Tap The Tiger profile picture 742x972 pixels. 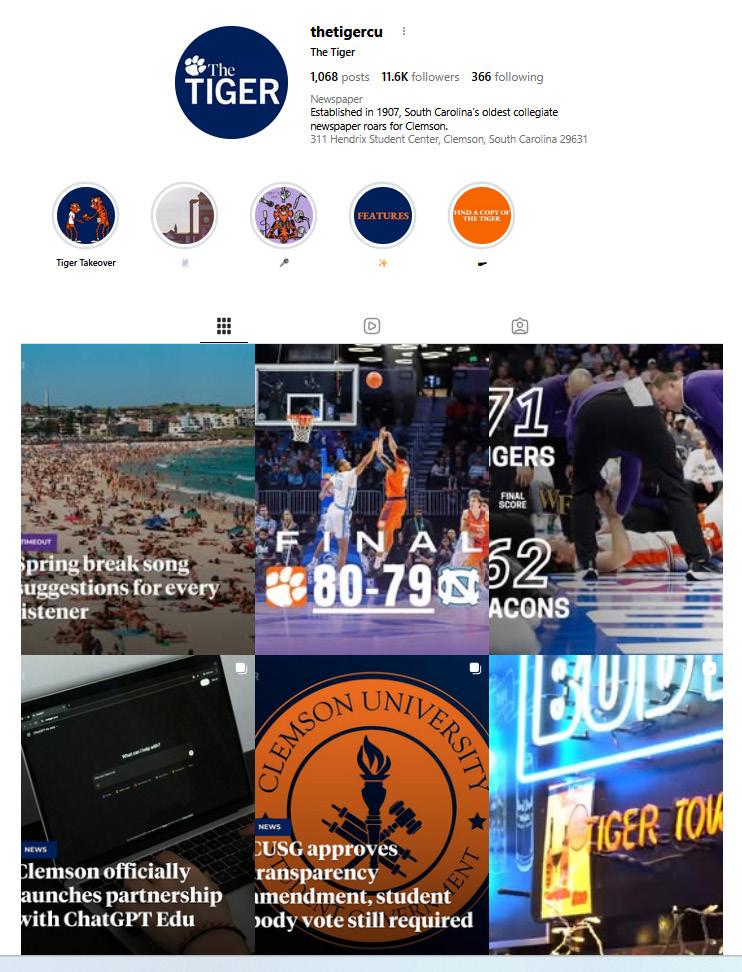click(x=231, y=82)
